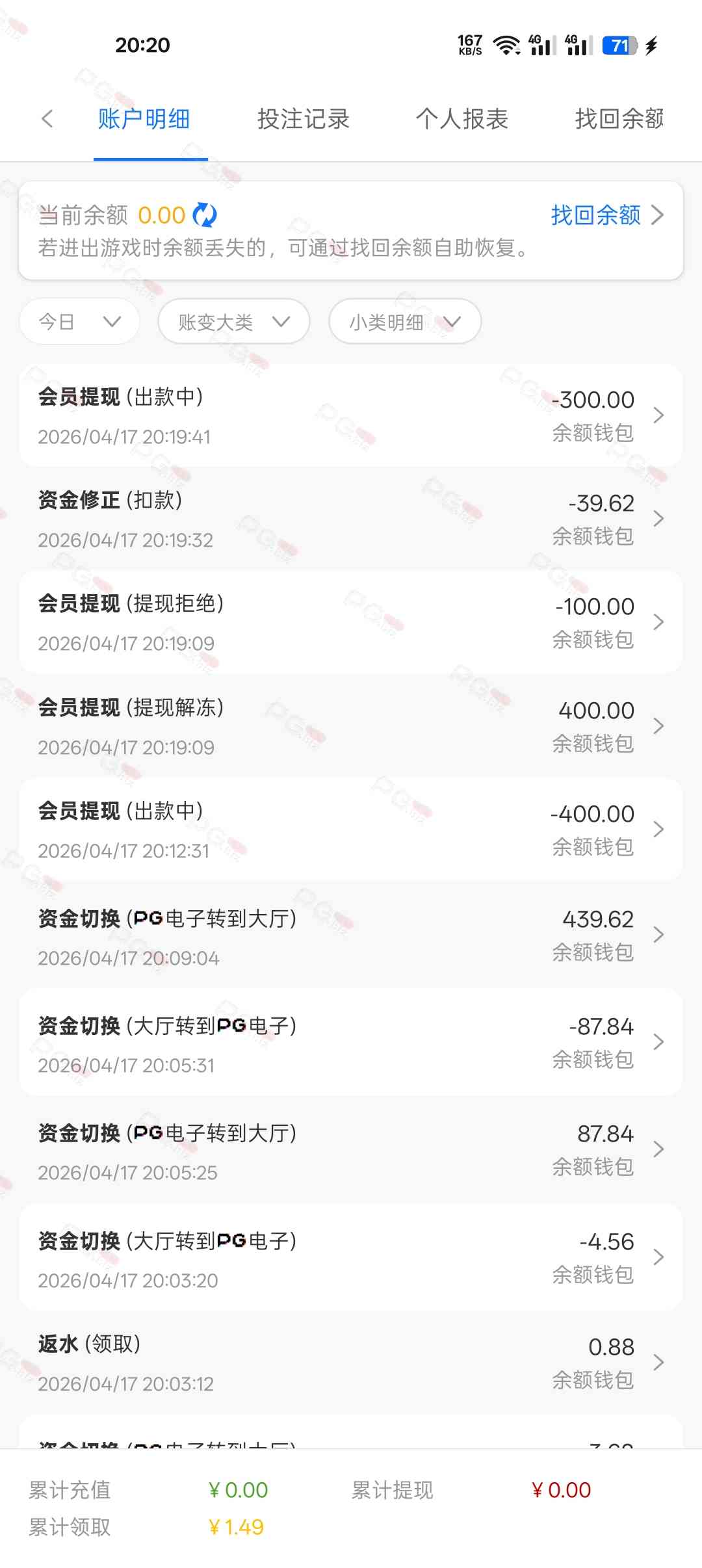The height and width of the screenshot is (1568, 702).
Task: Refresh the current balance
Action: point(205,215)
